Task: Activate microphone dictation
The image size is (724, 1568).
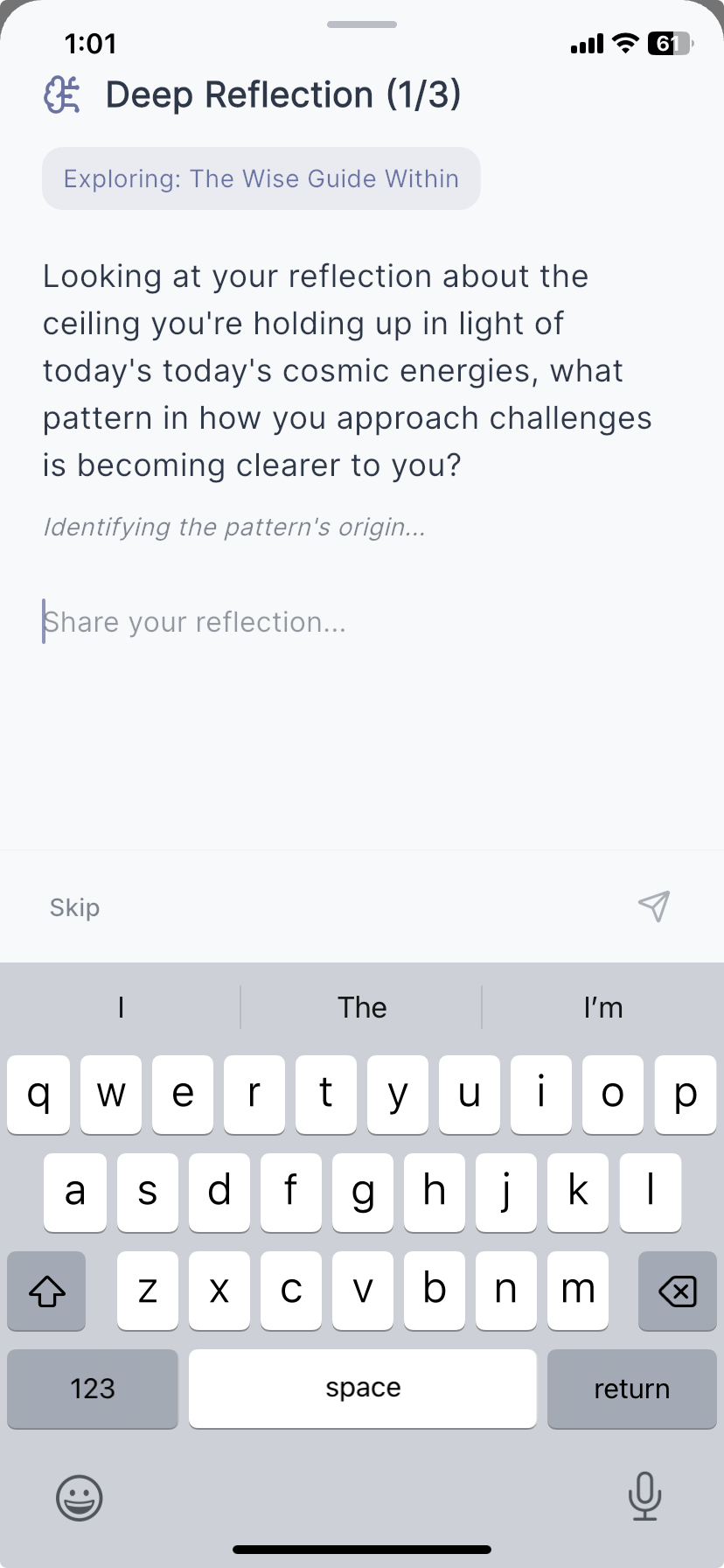Action: point(644,1497)
